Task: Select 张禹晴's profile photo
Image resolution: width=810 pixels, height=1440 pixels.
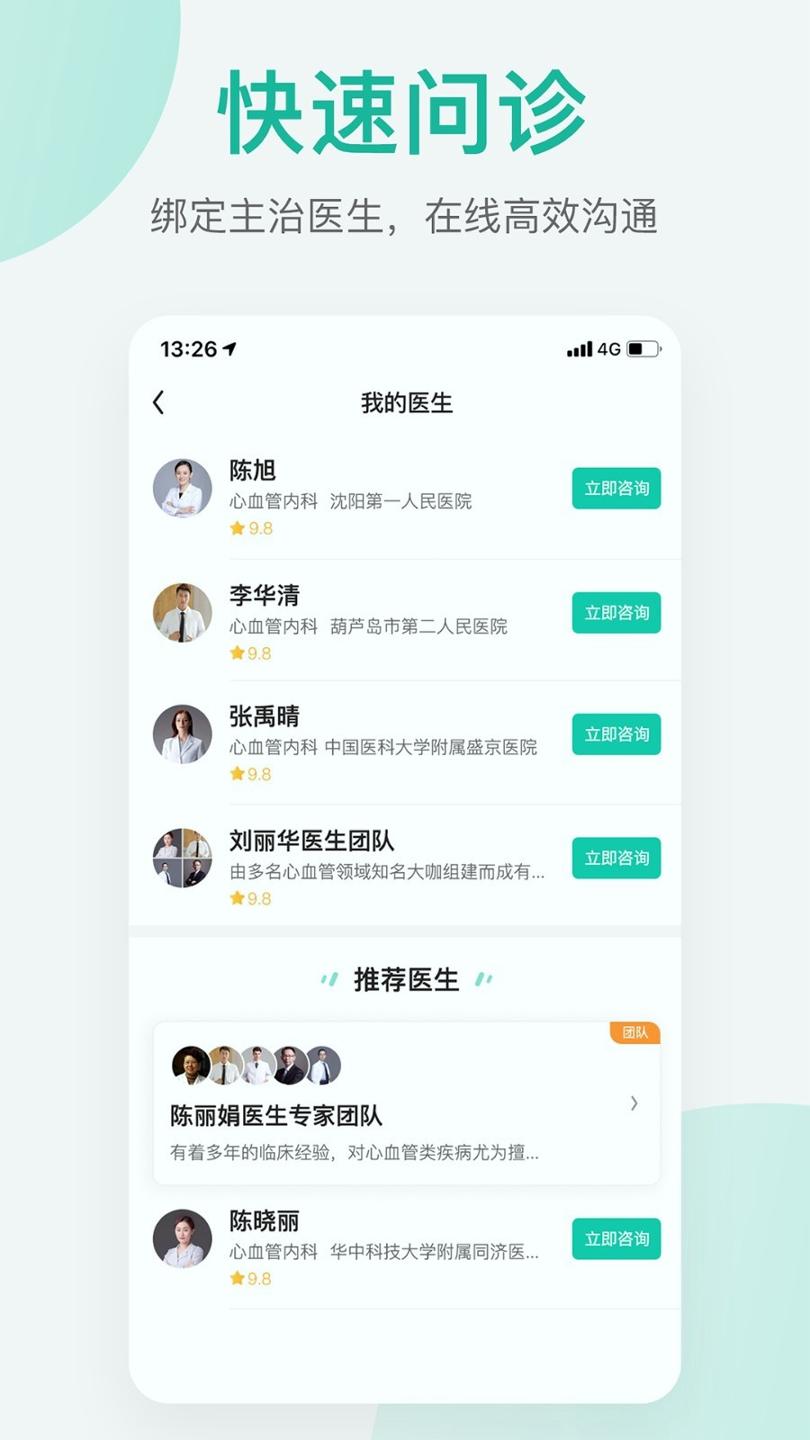Action: pos(181,735)
